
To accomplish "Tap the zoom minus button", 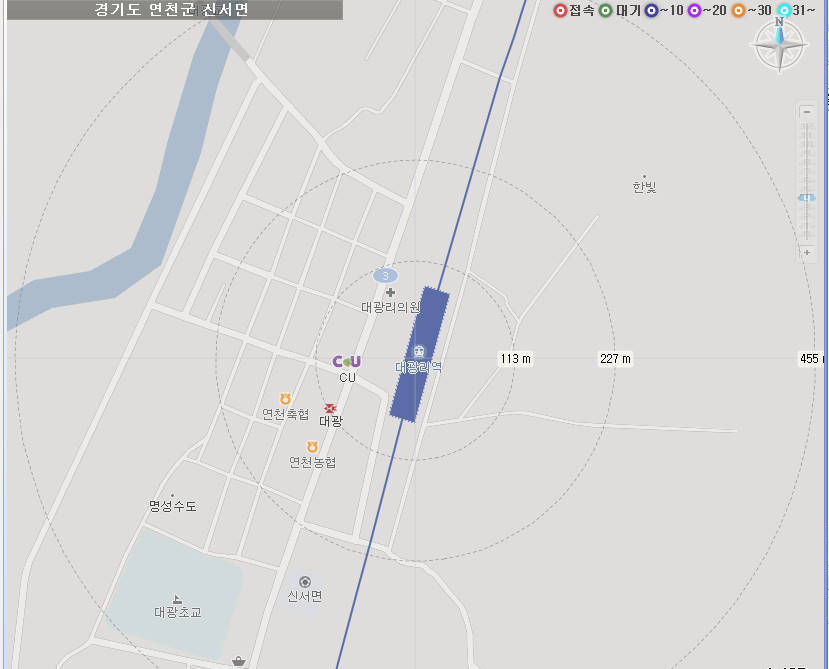I will point(807,112).
